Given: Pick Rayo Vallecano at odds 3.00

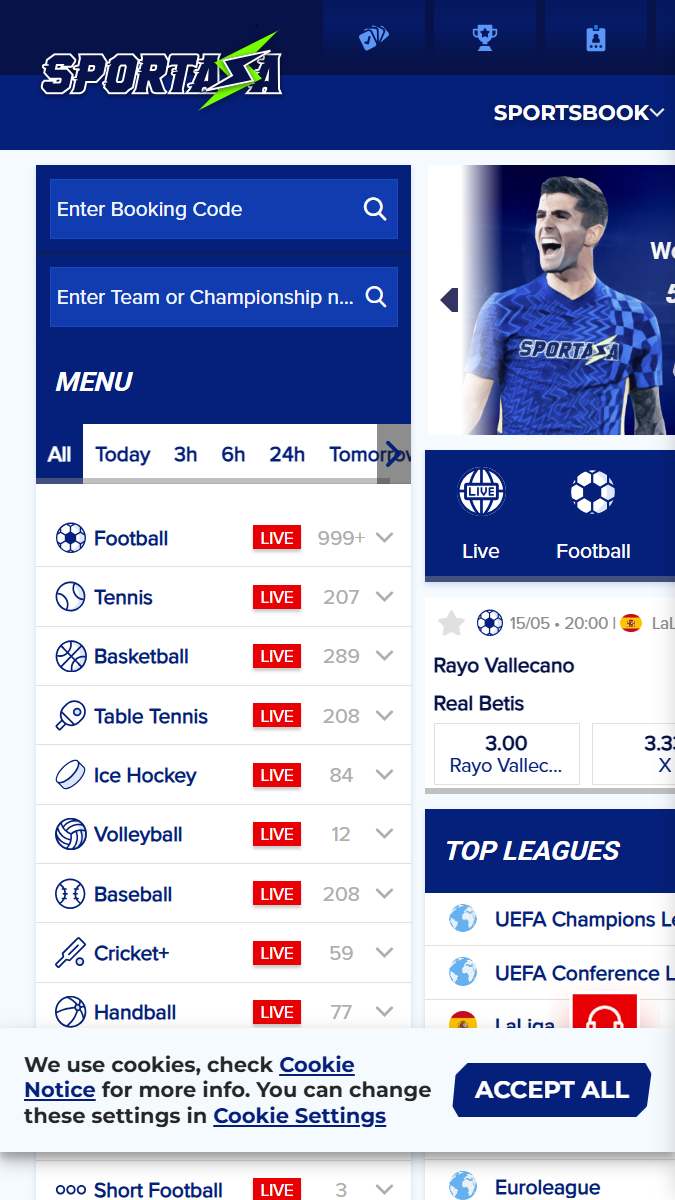Looking at the screenshot, I should [506, 754].
